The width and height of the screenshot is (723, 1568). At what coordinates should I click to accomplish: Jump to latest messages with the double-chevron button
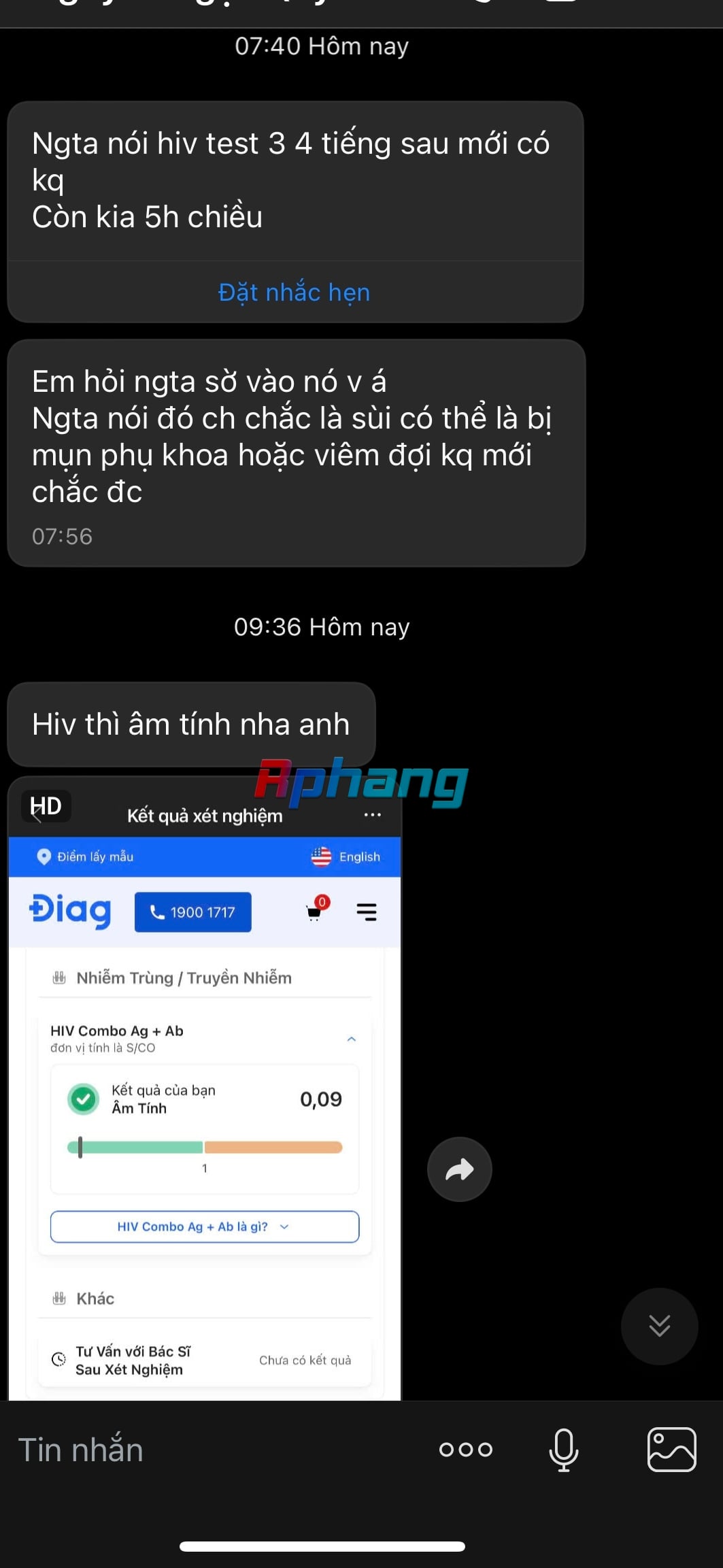(x=659, y=1326)
